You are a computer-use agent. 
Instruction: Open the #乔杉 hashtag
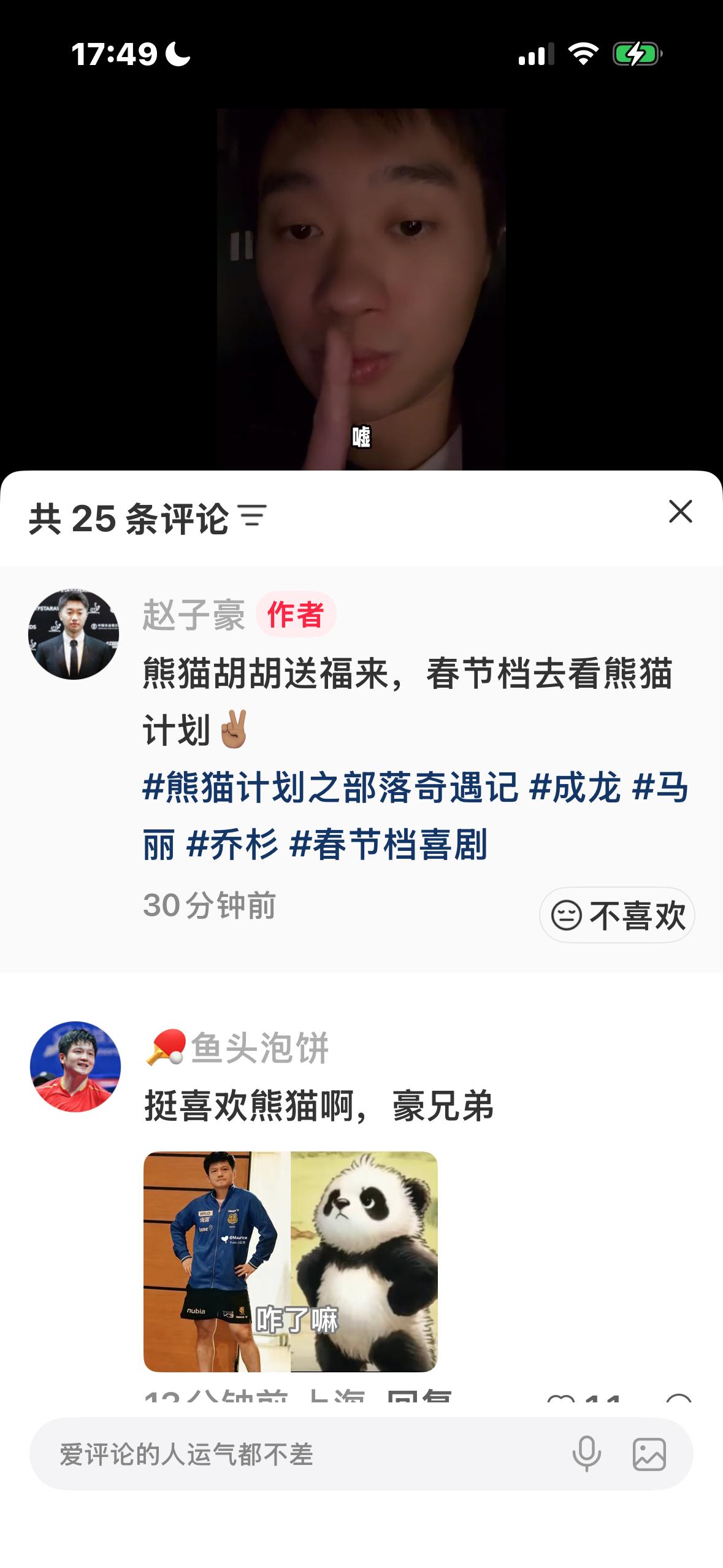coord(232,844)
